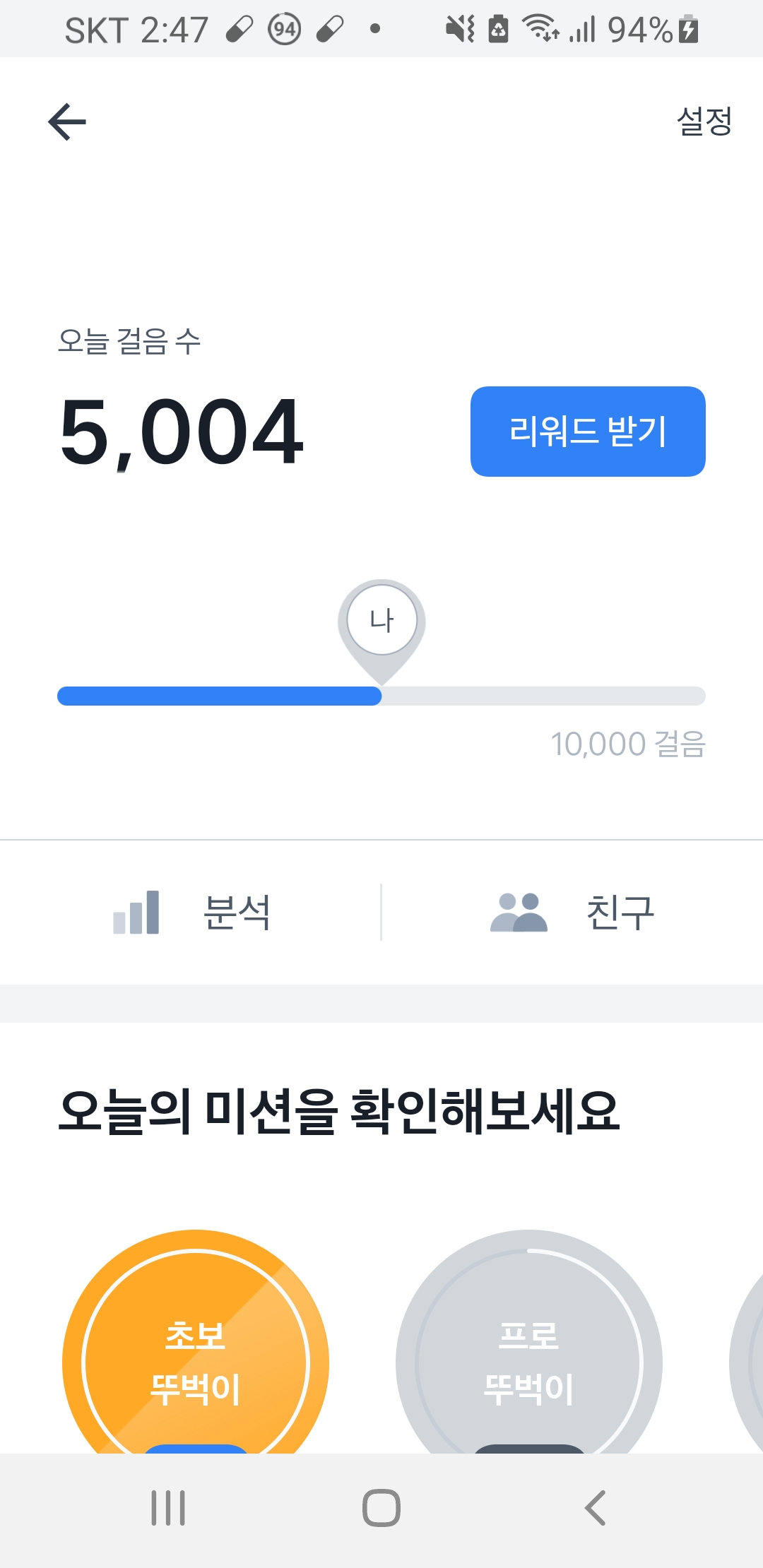Tap the 리워드 받기 button

click(x=588, y=432)
